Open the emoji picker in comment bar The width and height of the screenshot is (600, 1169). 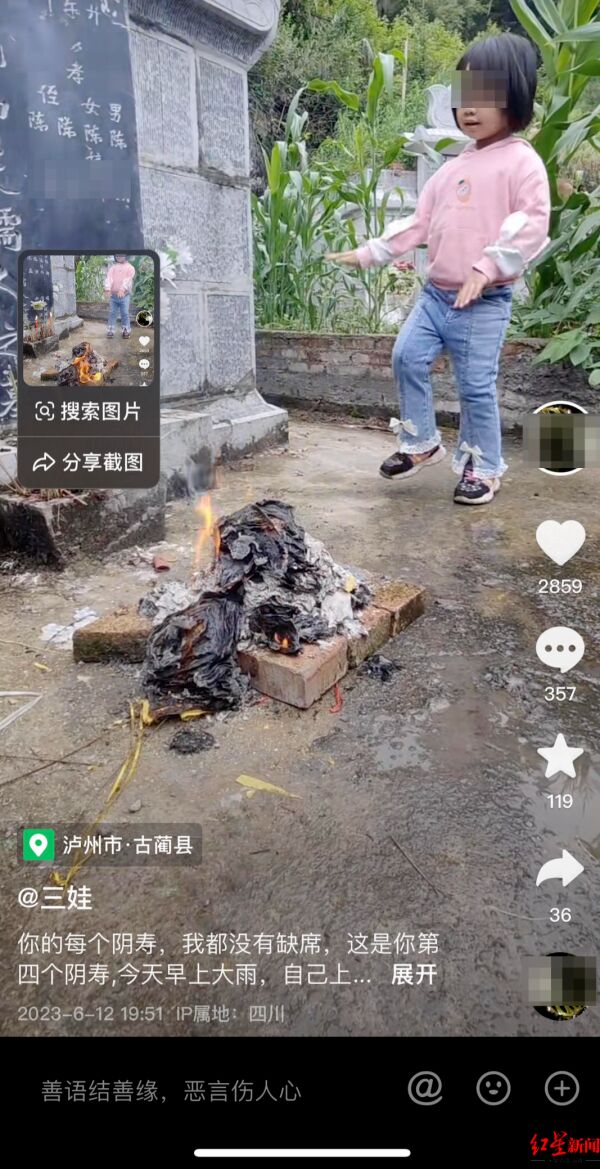pyautogui.click(x=493, y=1088)
